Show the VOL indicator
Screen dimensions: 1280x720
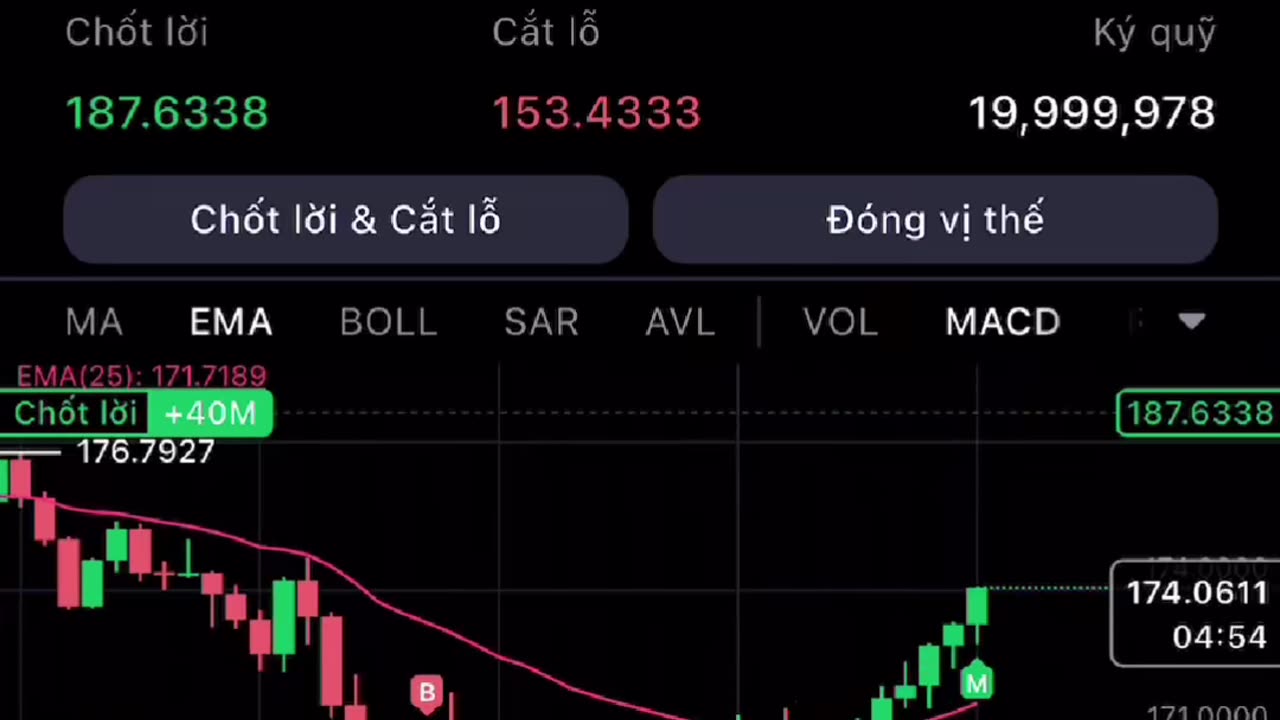[x=840, y=322]
